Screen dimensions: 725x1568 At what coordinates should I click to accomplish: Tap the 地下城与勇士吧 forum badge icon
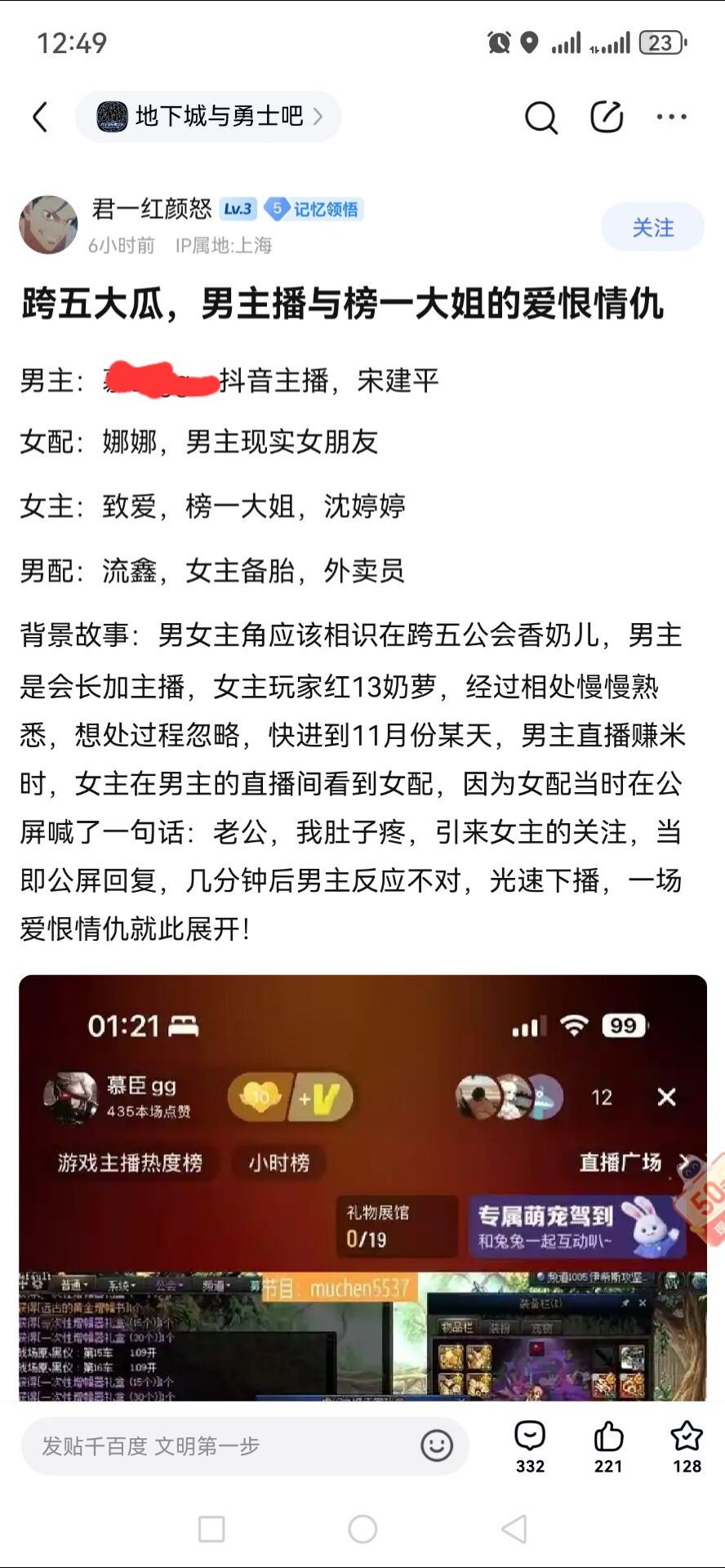coord(113,116)
